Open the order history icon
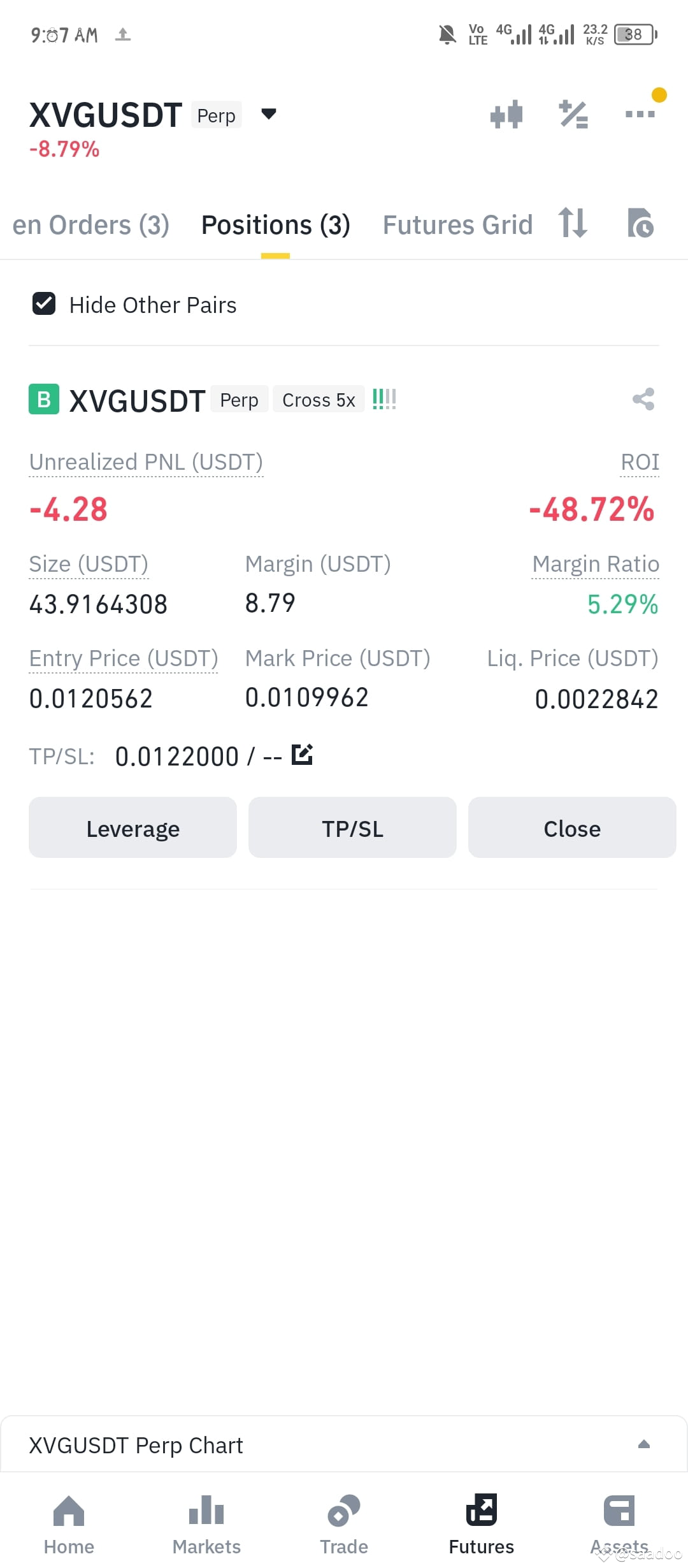Viewport: 688px width, 1568px height. (x=640, y=223)
